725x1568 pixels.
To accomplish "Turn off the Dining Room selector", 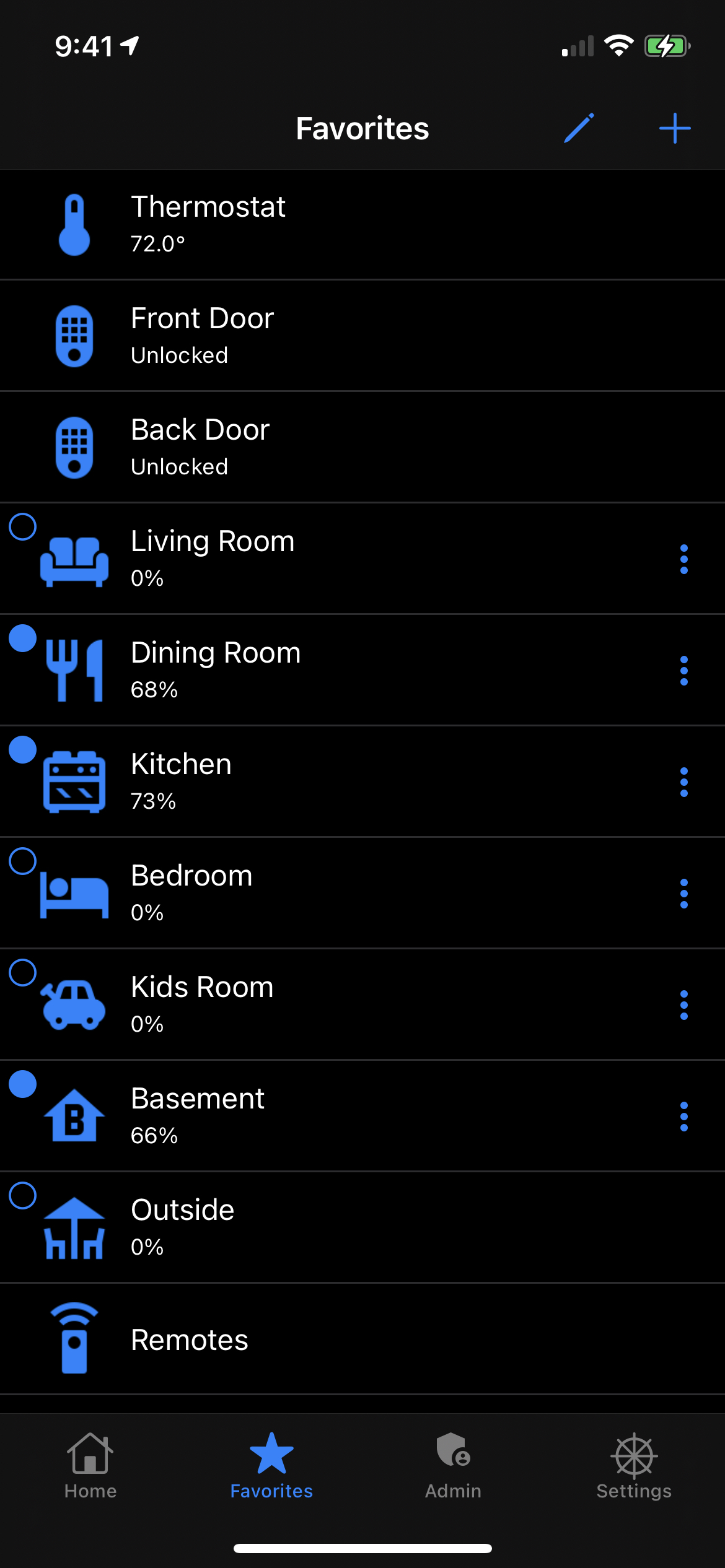I will point(22,639).
